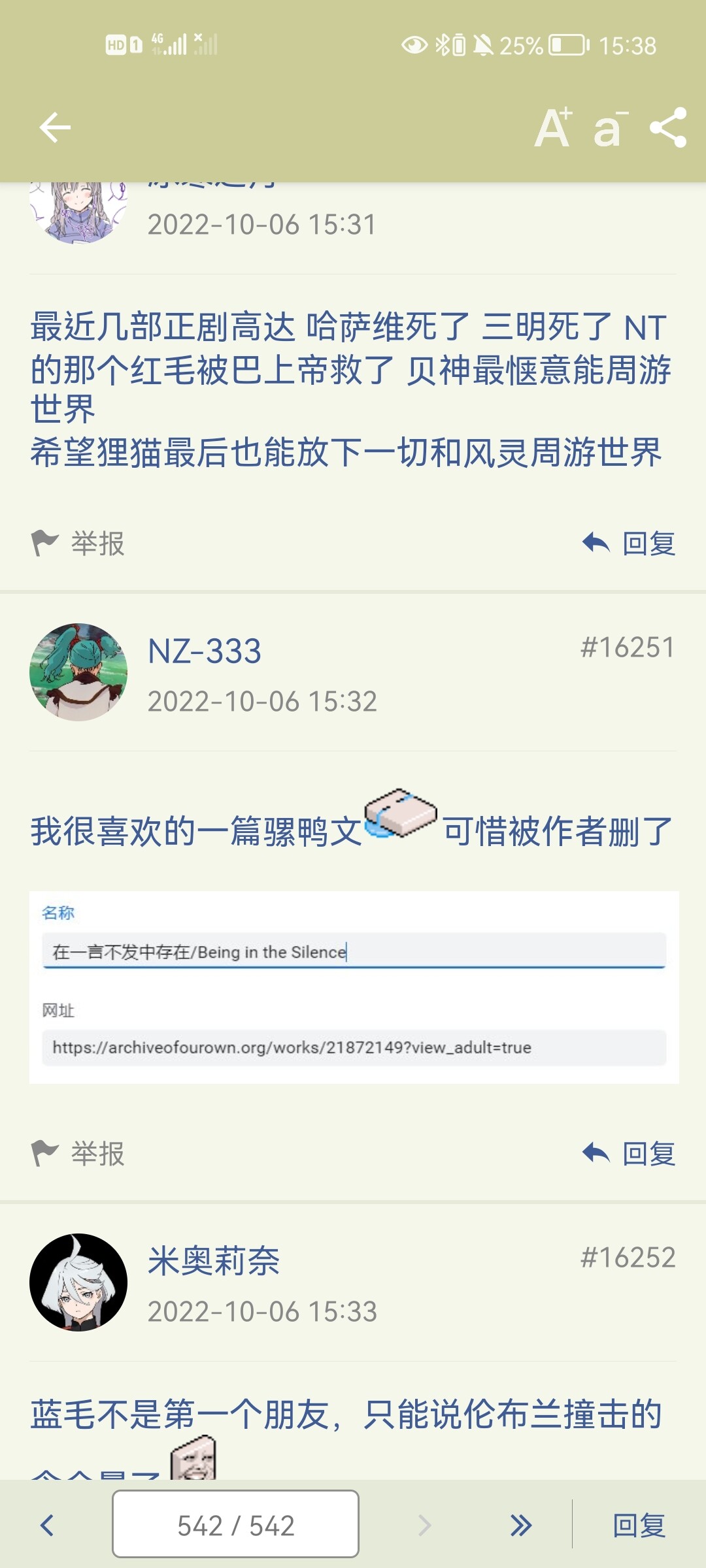Open the 542 / 542 page selector
Screen dimensions: 706x1568
pyautogui.click(x=235, y=1526)
